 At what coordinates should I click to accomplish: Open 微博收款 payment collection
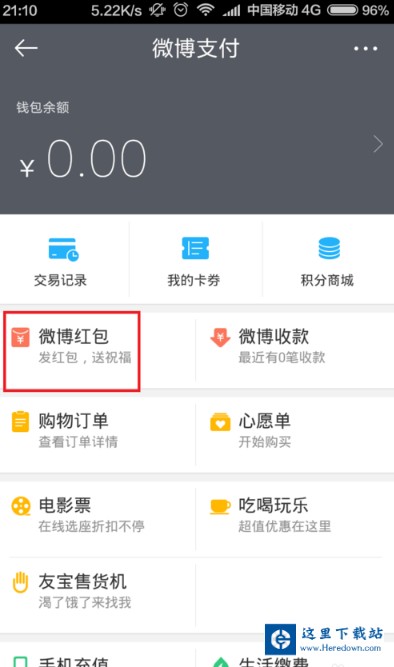pyautogui.click(x=295, y=351)
